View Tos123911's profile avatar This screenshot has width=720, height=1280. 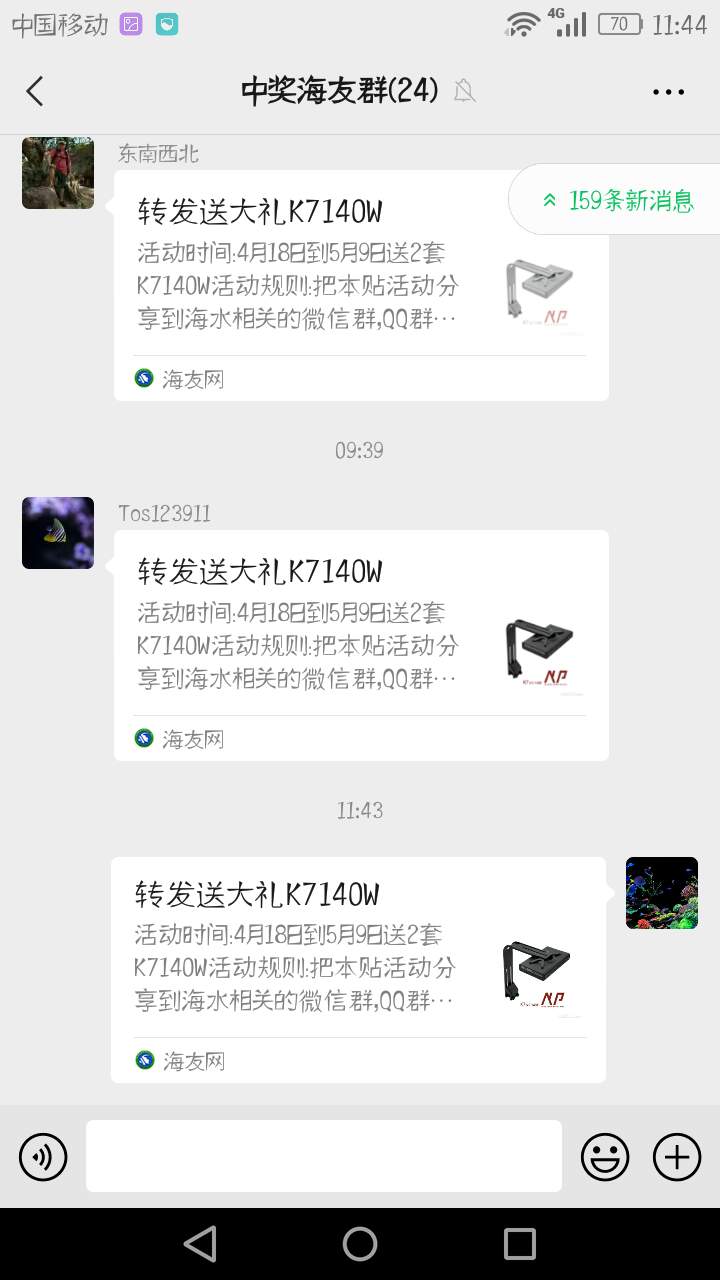point(58,533)
